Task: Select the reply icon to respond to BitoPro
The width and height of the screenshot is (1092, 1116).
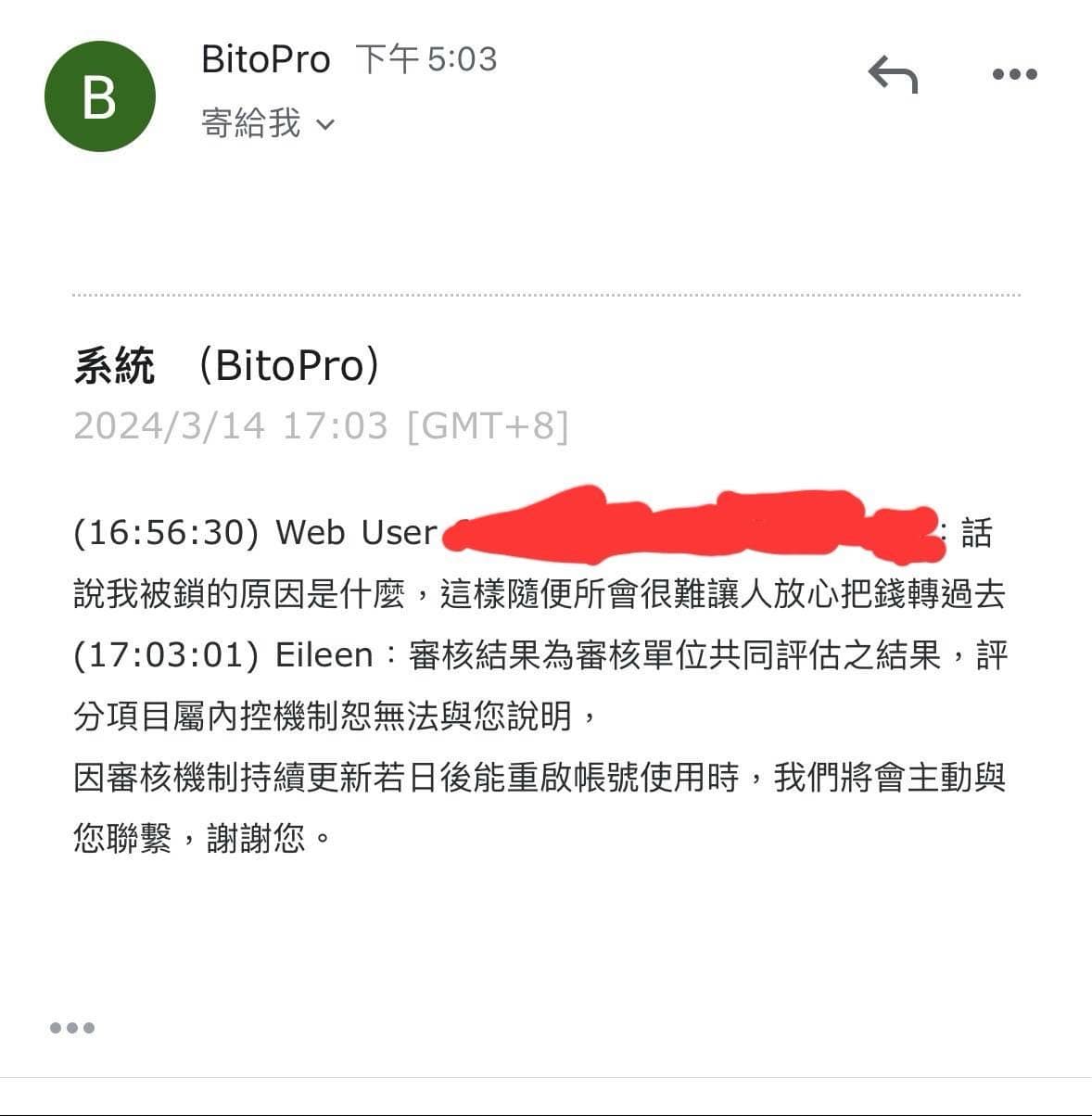Action: (893, 74)
